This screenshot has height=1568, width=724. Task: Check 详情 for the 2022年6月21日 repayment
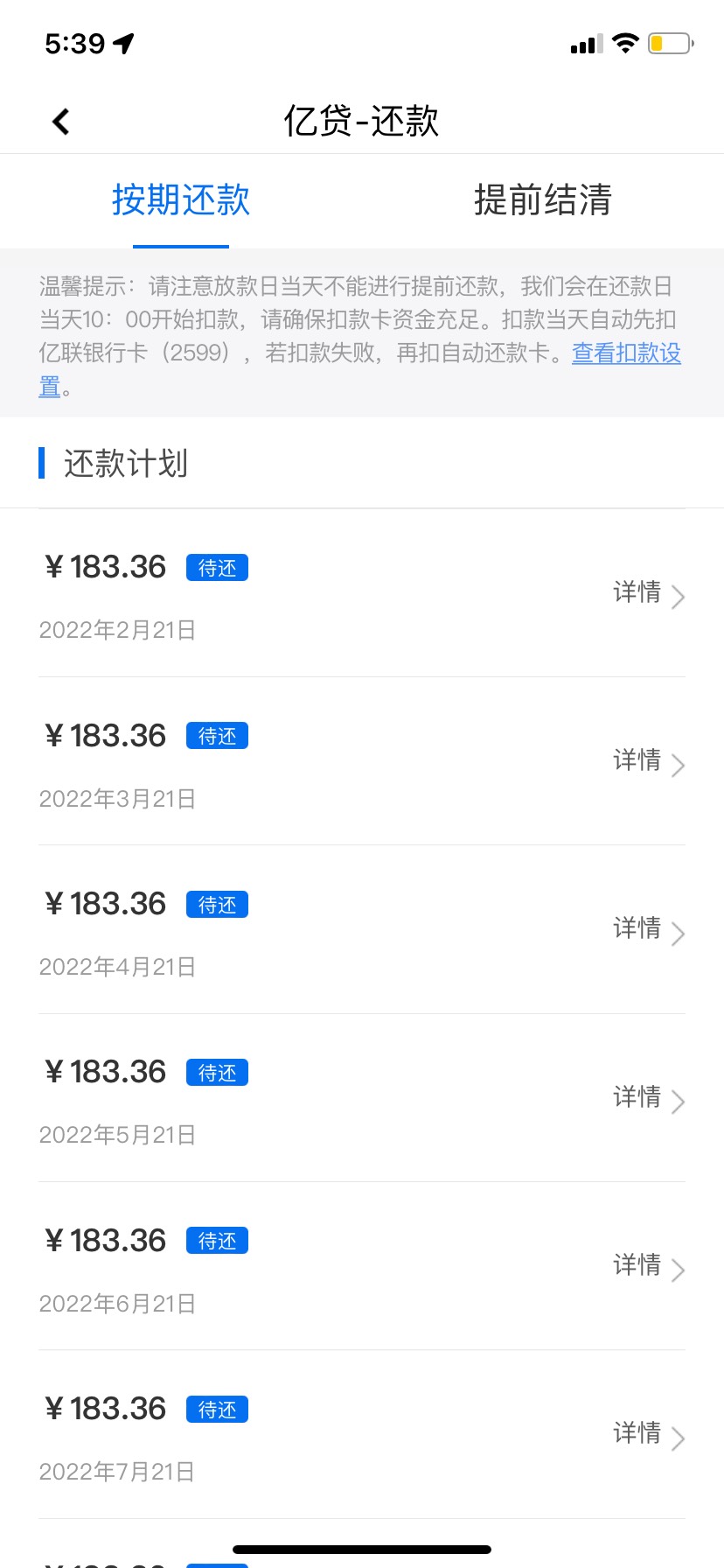pyautogui.click(x=648, y=1266)
